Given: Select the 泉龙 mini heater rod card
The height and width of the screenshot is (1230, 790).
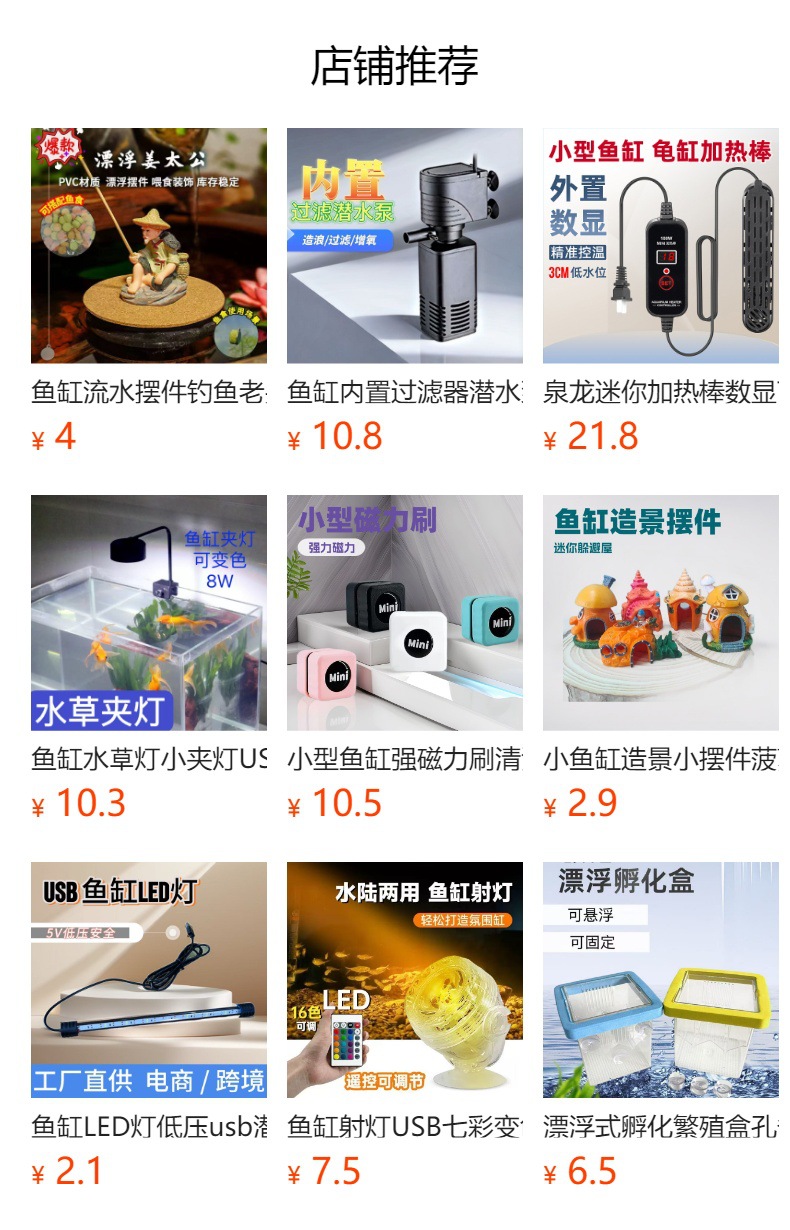Looking at the screenshot, I should [661, 246].
